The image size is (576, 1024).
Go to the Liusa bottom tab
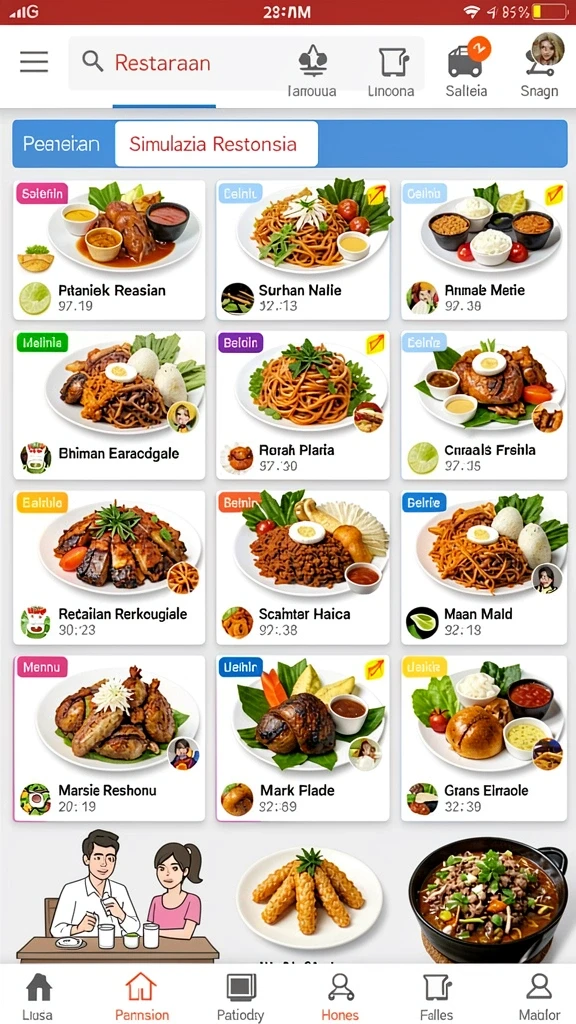pos(37,996)
